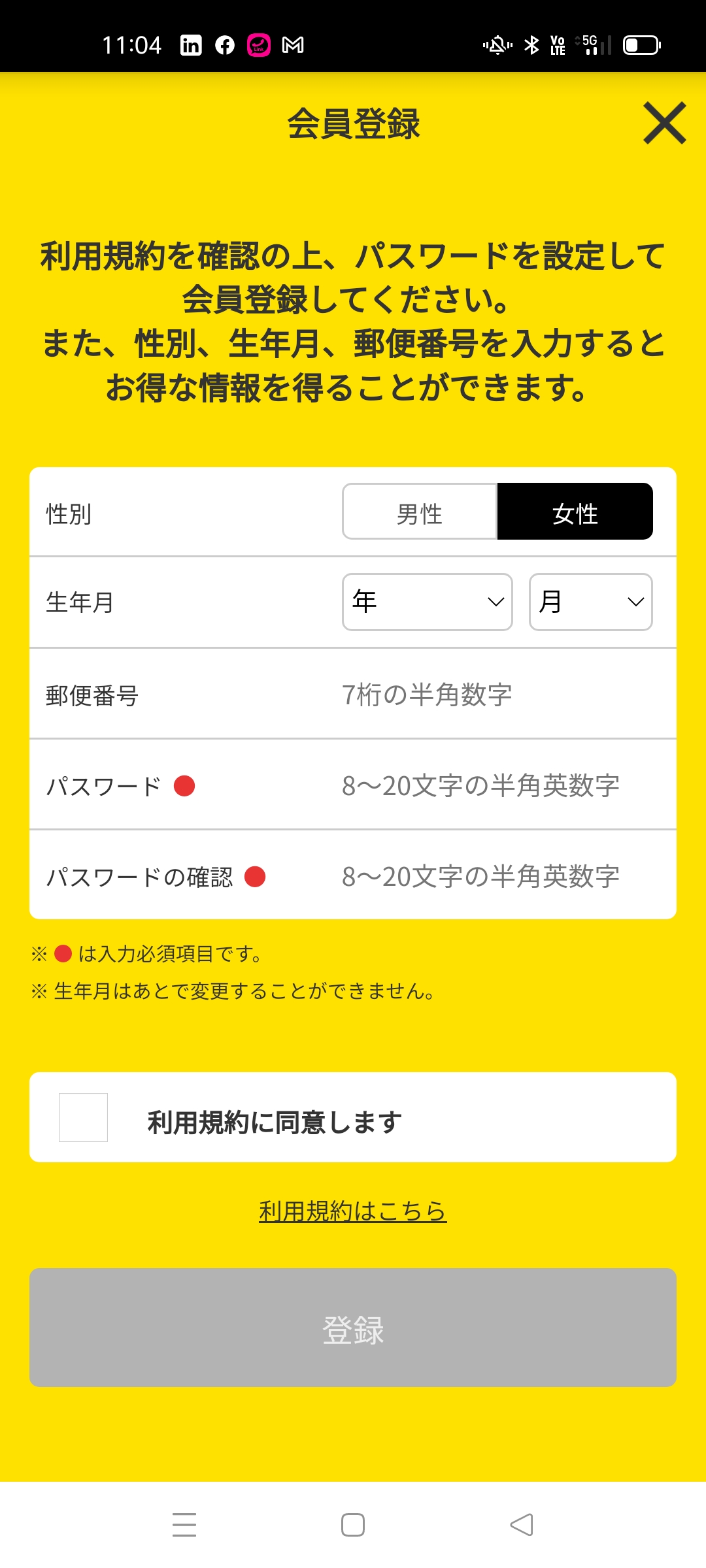This screenshot has height=1568, width=706.
Task: Close the 会員登録 registration screen
Action: (664, 123)
